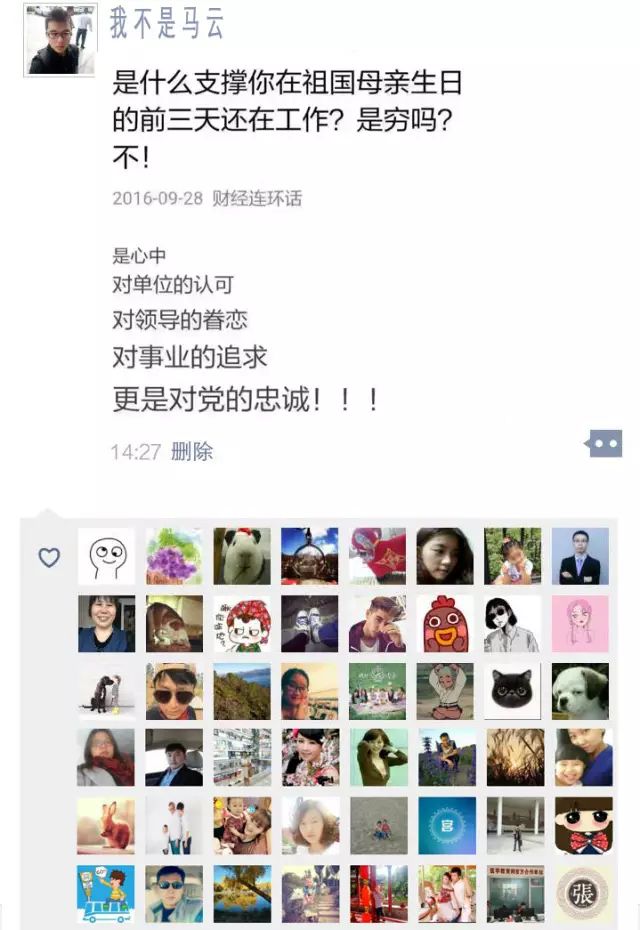Open the liker with the red cartoon chicken avatar
Screen dimensions: 640x930
(x=445, y=624)
